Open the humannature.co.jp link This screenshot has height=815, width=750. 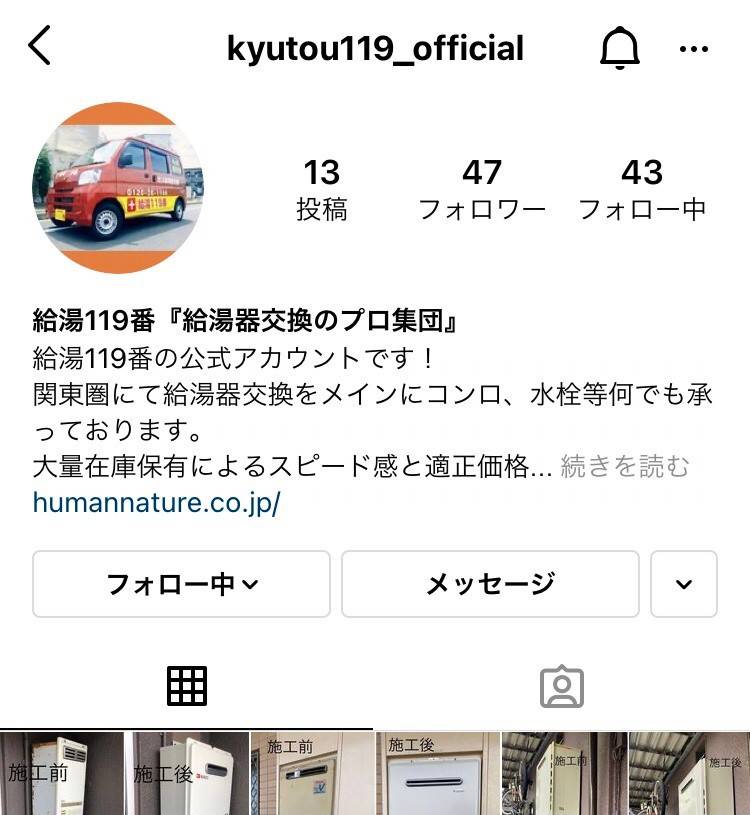click(x=156, y=502)
